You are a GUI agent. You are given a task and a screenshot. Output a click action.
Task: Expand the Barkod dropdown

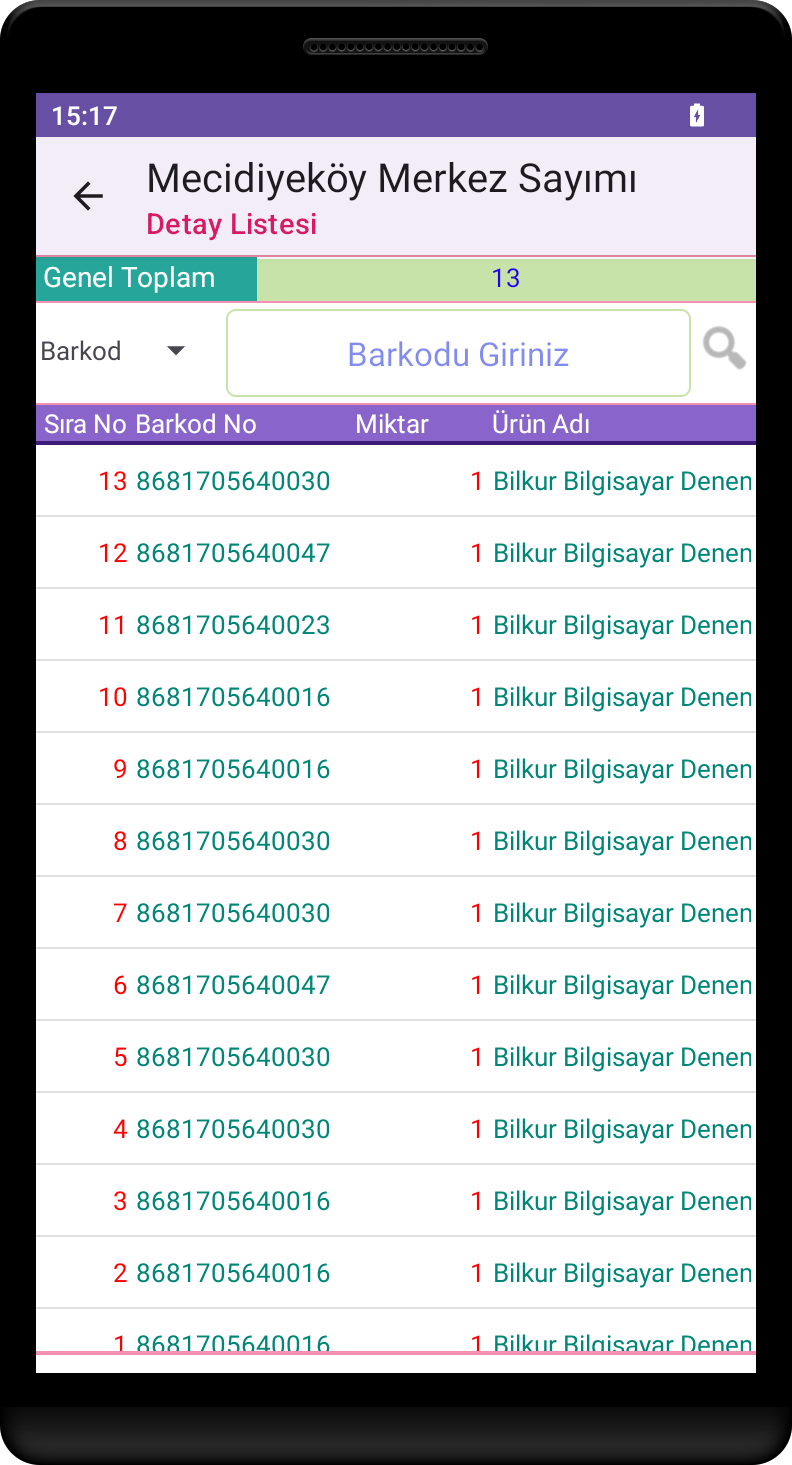(114, 351)
